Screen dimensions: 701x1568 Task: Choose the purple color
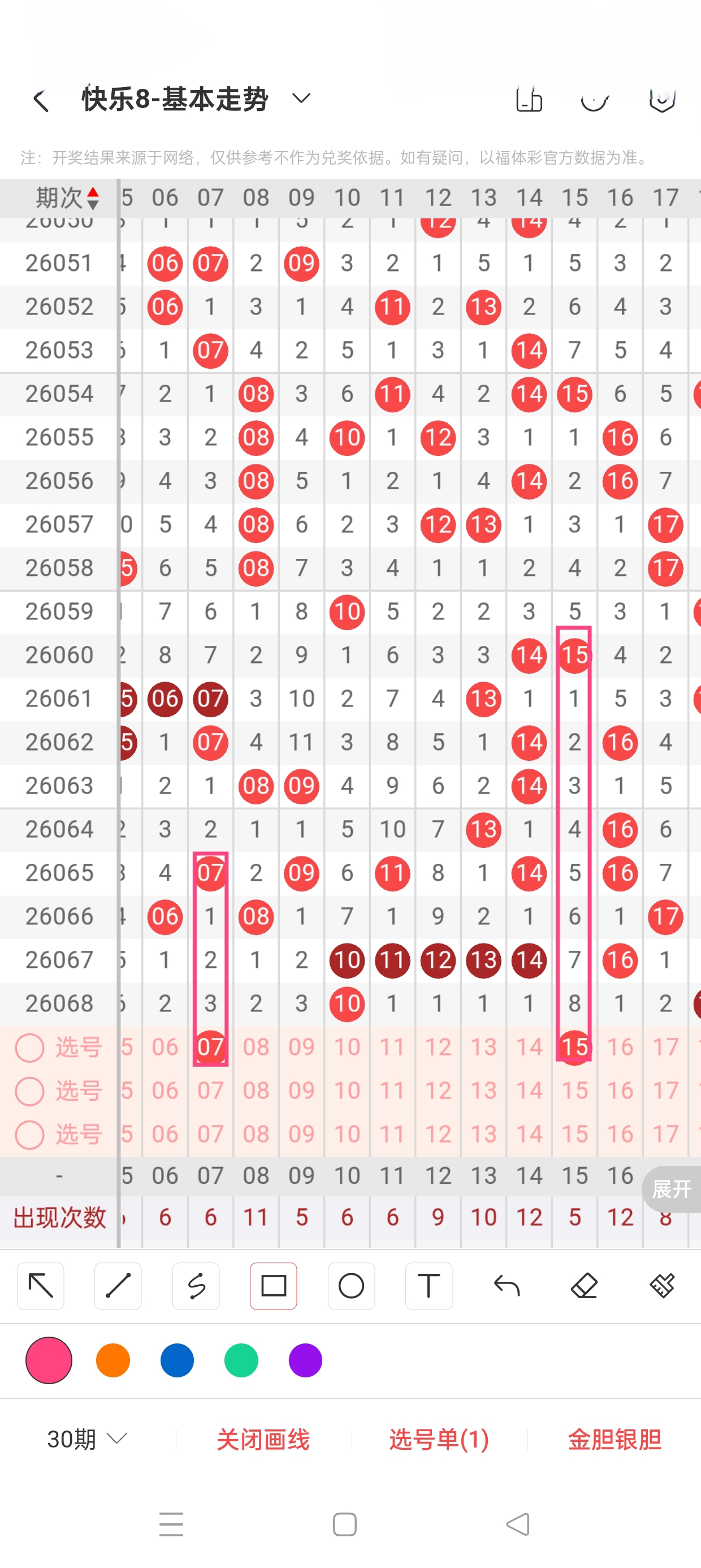tap(305, 1360)
